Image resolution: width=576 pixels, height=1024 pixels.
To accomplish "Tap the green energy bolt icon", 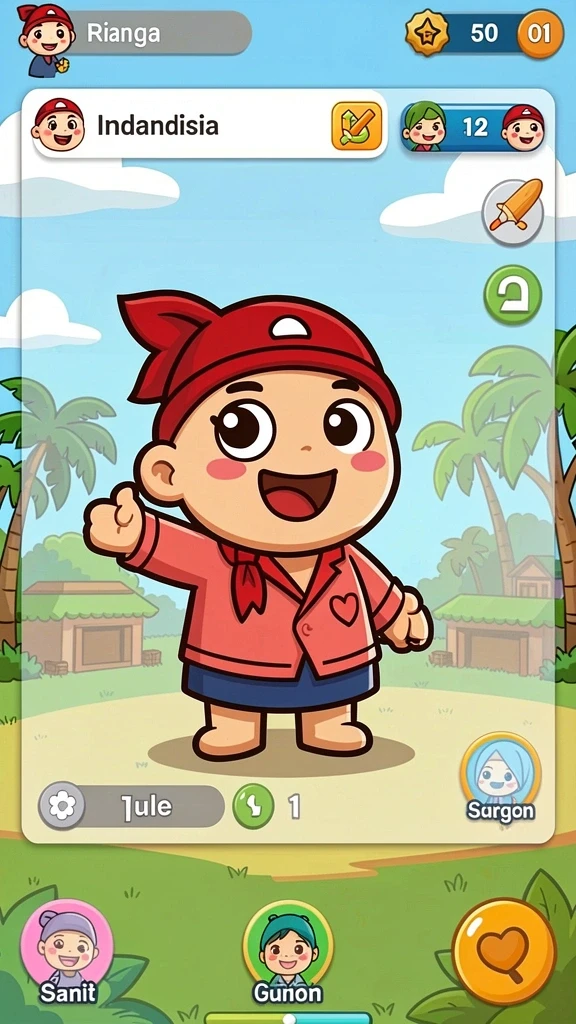I will [x=253, y=807].
